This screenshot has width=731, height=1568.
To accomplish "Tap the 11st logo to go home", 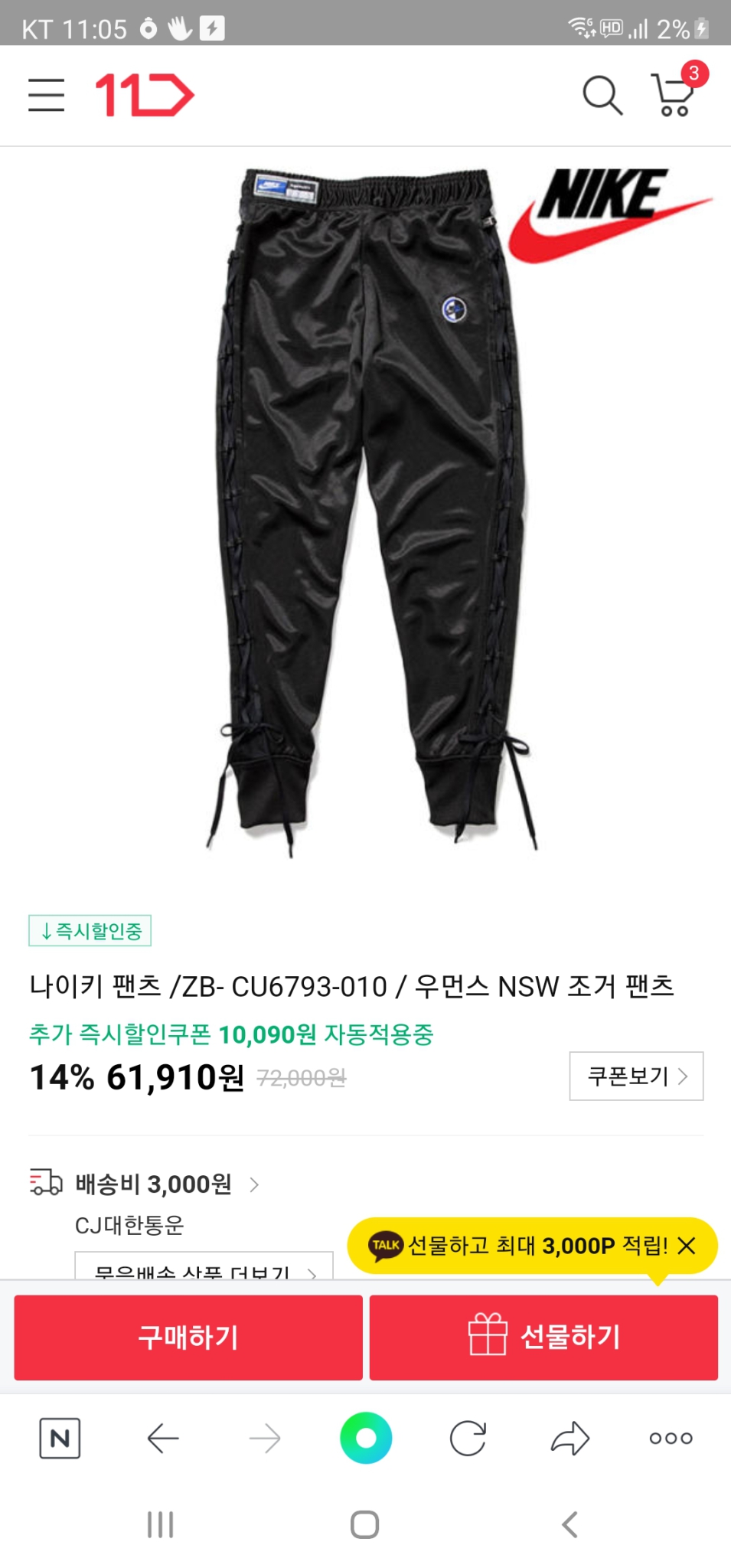I will pos(140,95).
